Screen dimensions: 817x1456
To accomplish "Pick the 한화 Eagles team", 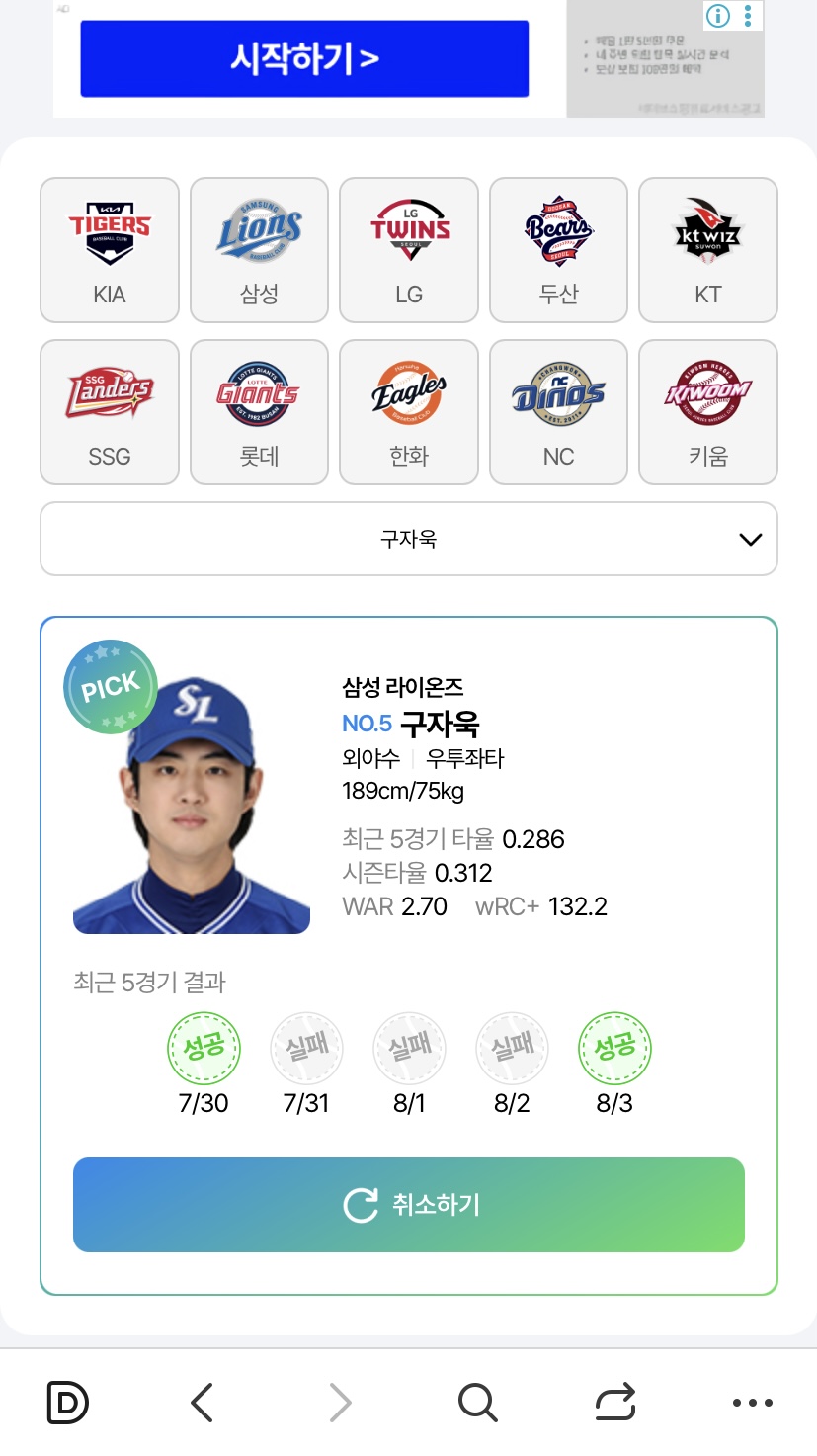I will coord(409,412).
